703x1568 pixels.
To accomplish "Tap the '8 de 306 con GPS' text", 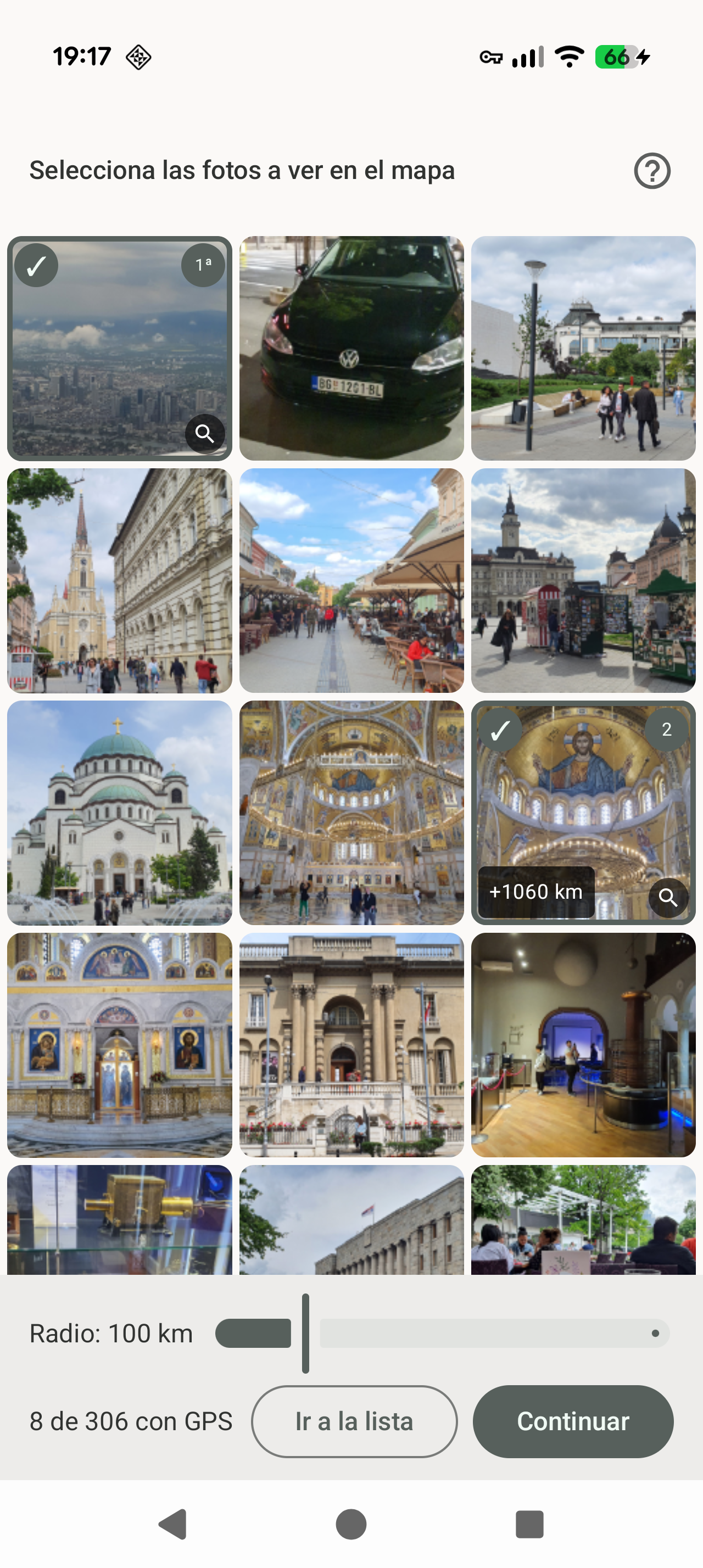I will coord(130,1422).
